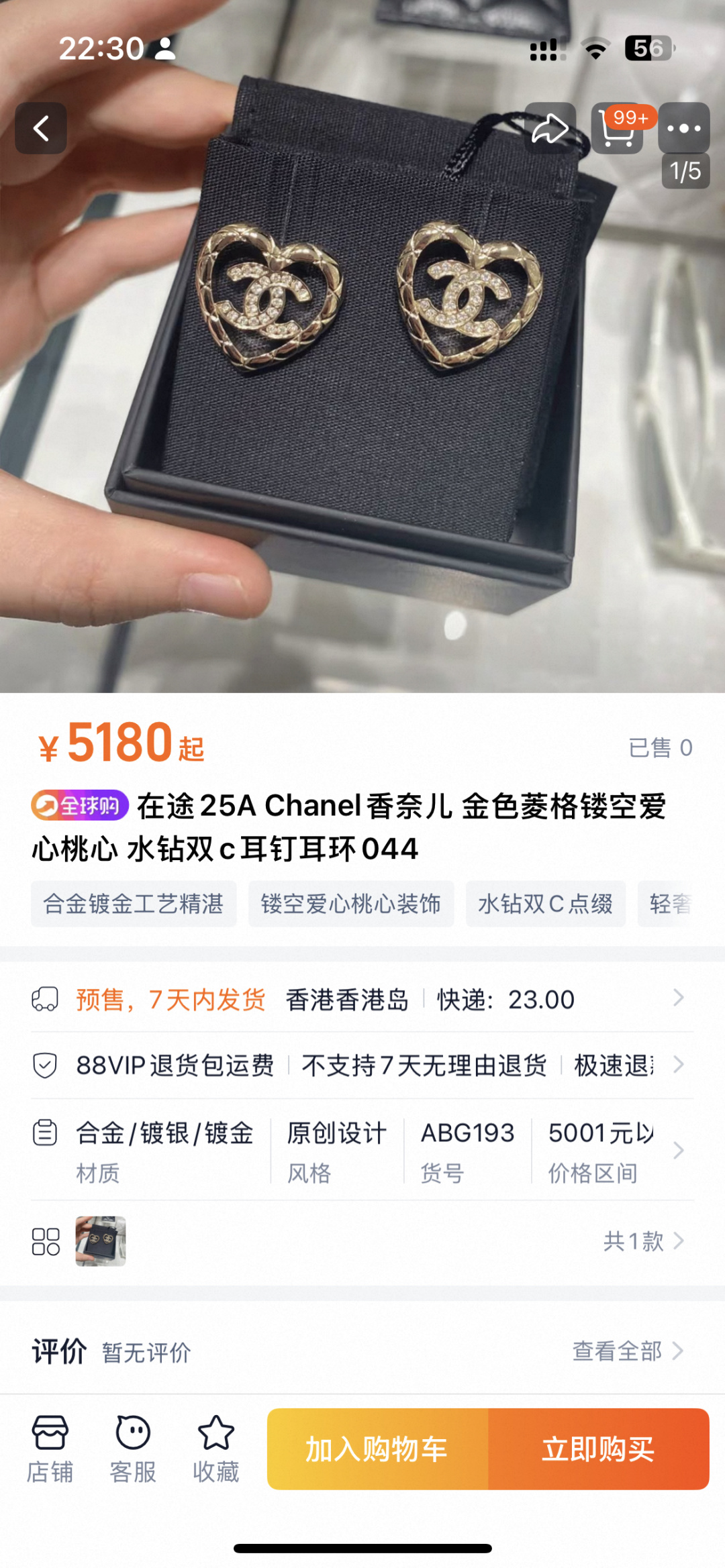Share this Chanel earrings listing
This screenshot has height=1568, width=725.
550,128
